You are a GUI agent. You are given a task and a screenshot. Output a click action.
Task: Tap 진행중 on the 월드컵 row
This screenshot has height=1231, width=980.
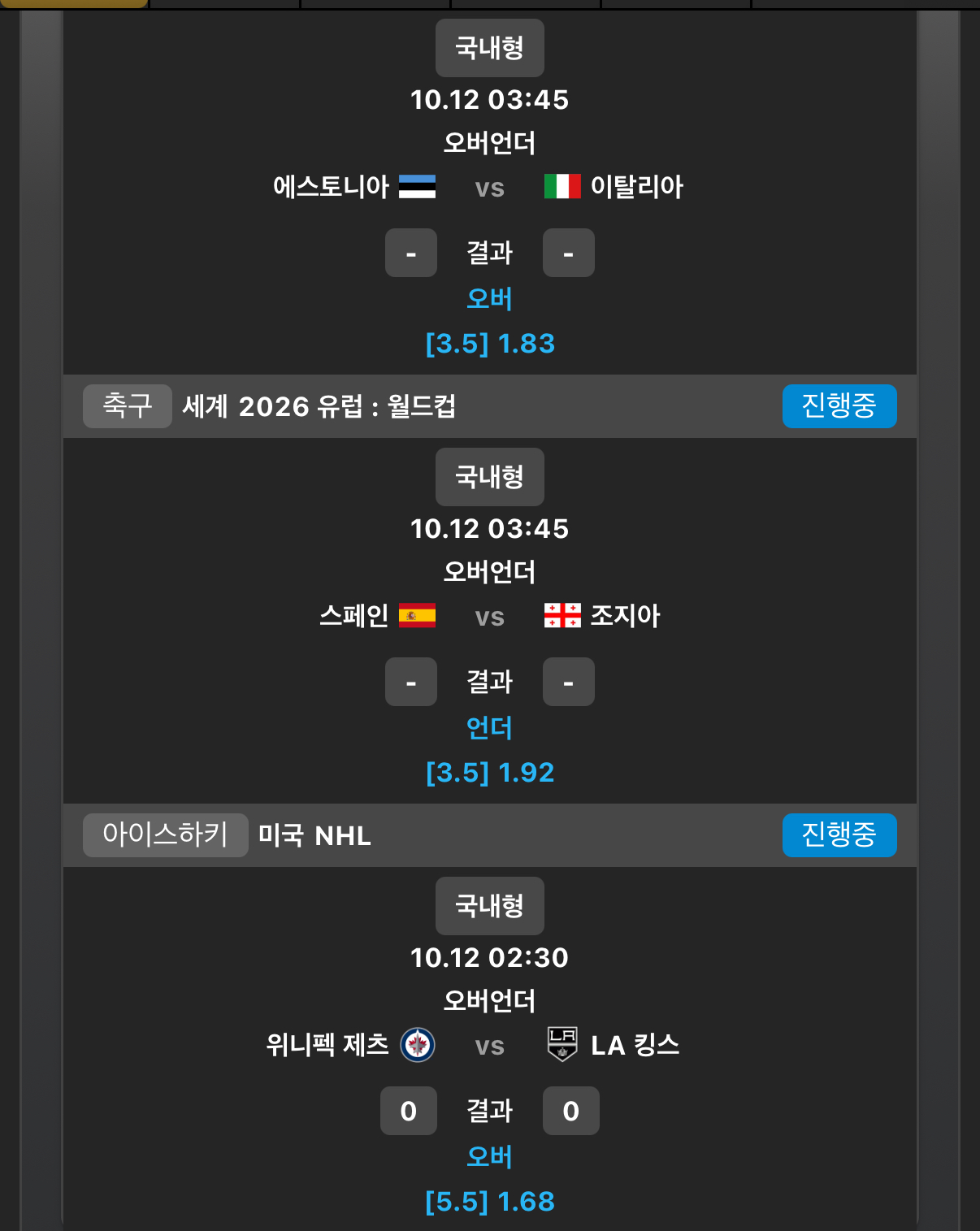(x=839, y=405)
